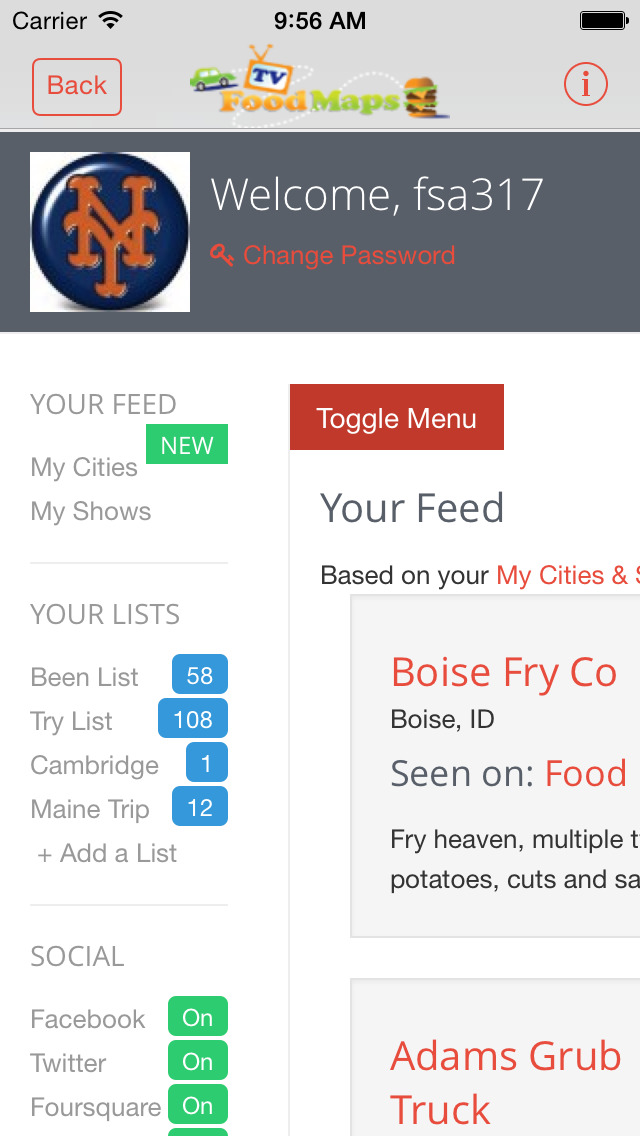Open the Been List
640x1136 pixels.
[x=85, y=677]
